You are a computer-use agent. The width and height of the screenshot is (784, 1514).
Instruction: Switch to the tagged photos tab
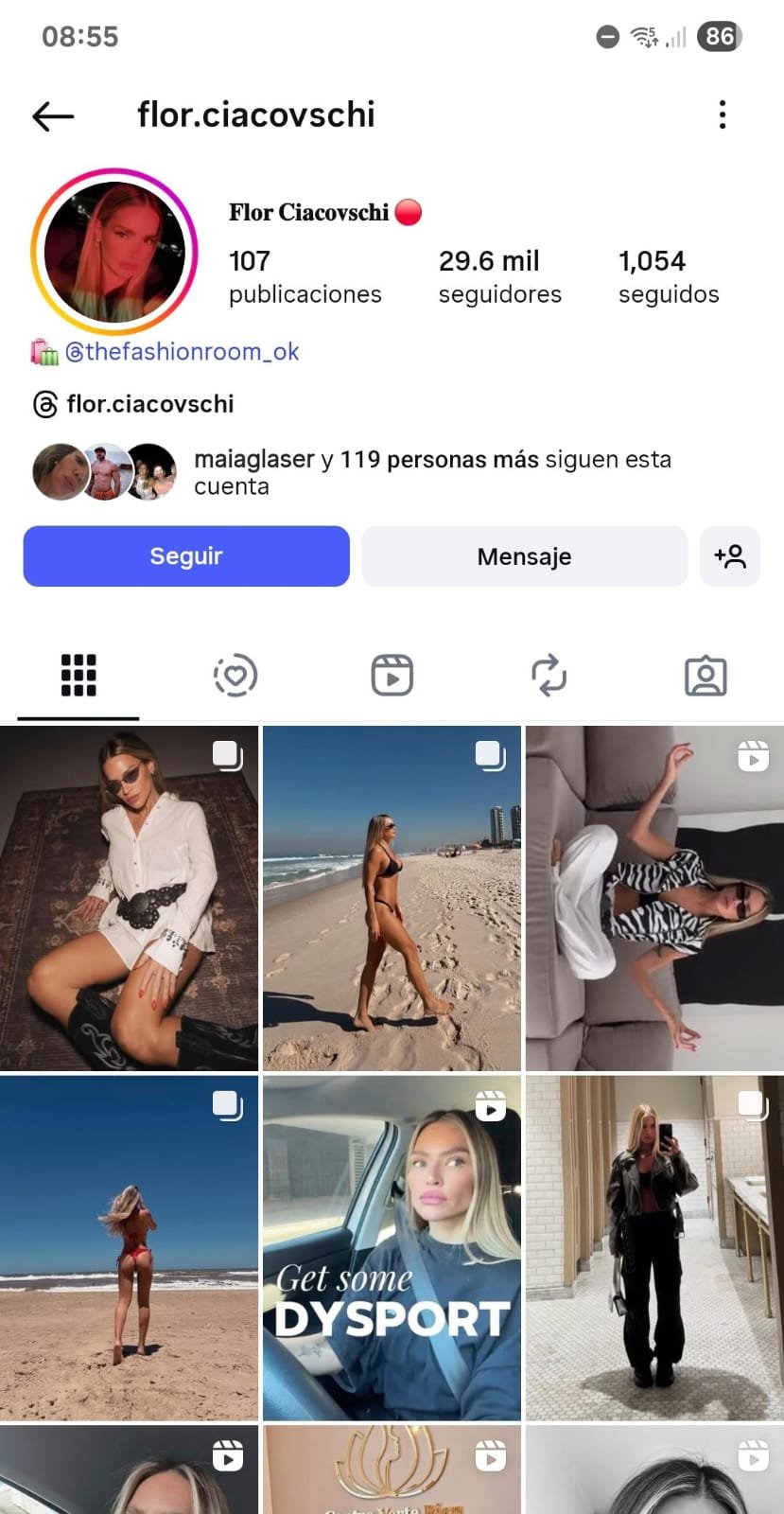[x=706, y=676]
